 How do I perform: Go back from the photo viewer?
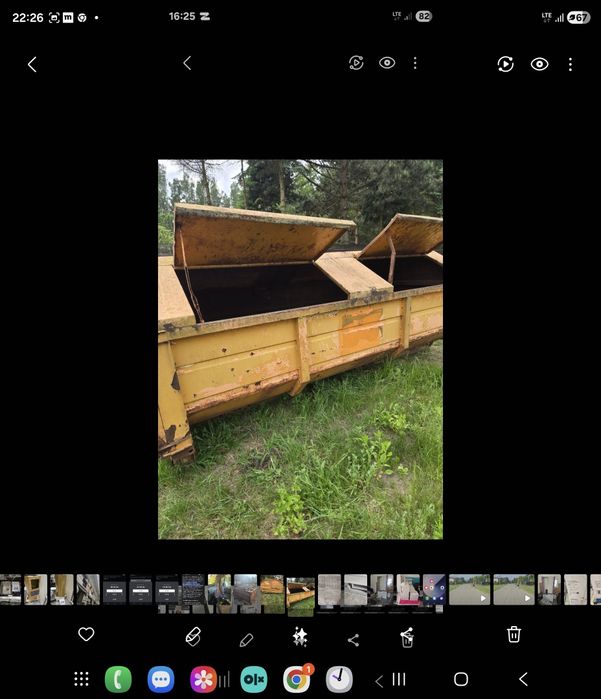(x=32, y=64)
